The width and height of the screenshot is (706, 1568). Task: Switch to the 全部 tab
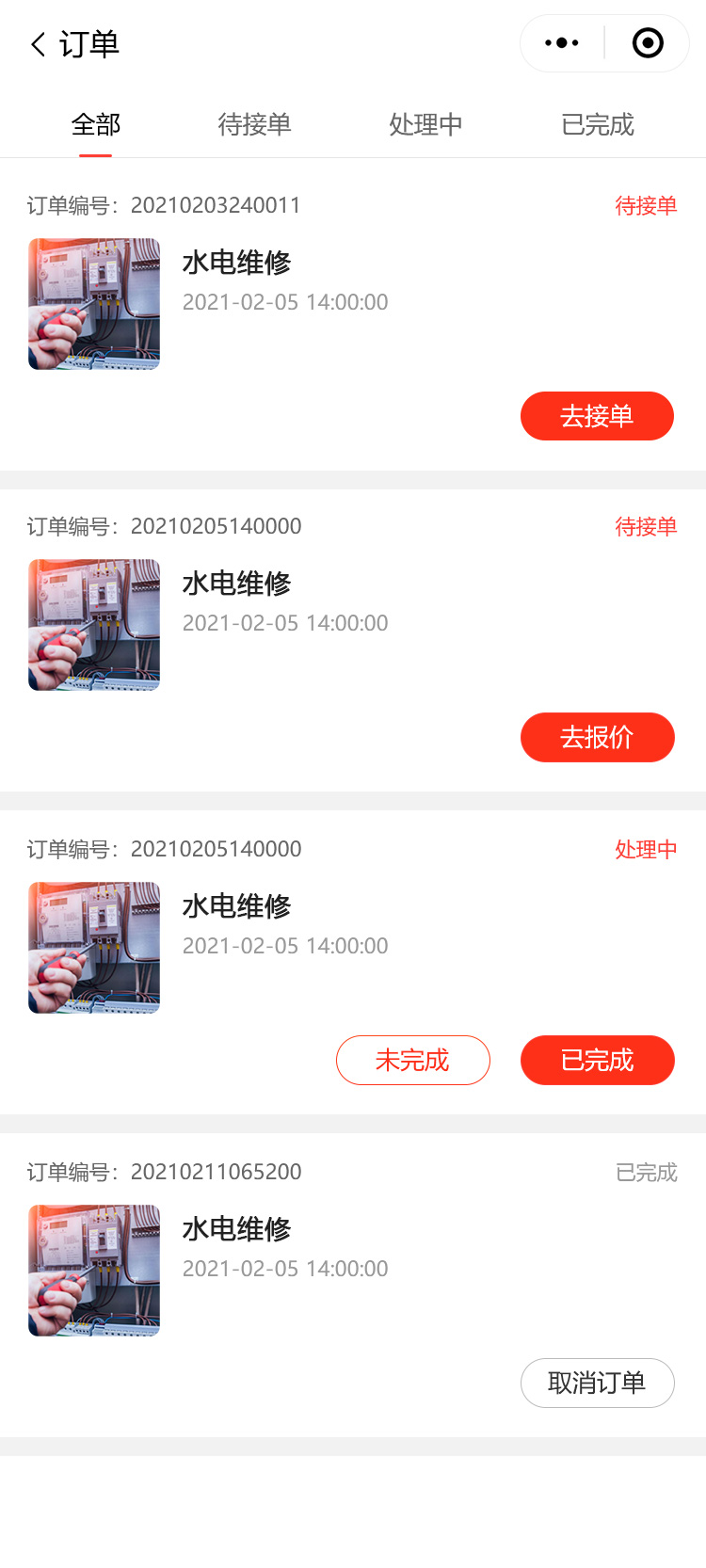96,124
